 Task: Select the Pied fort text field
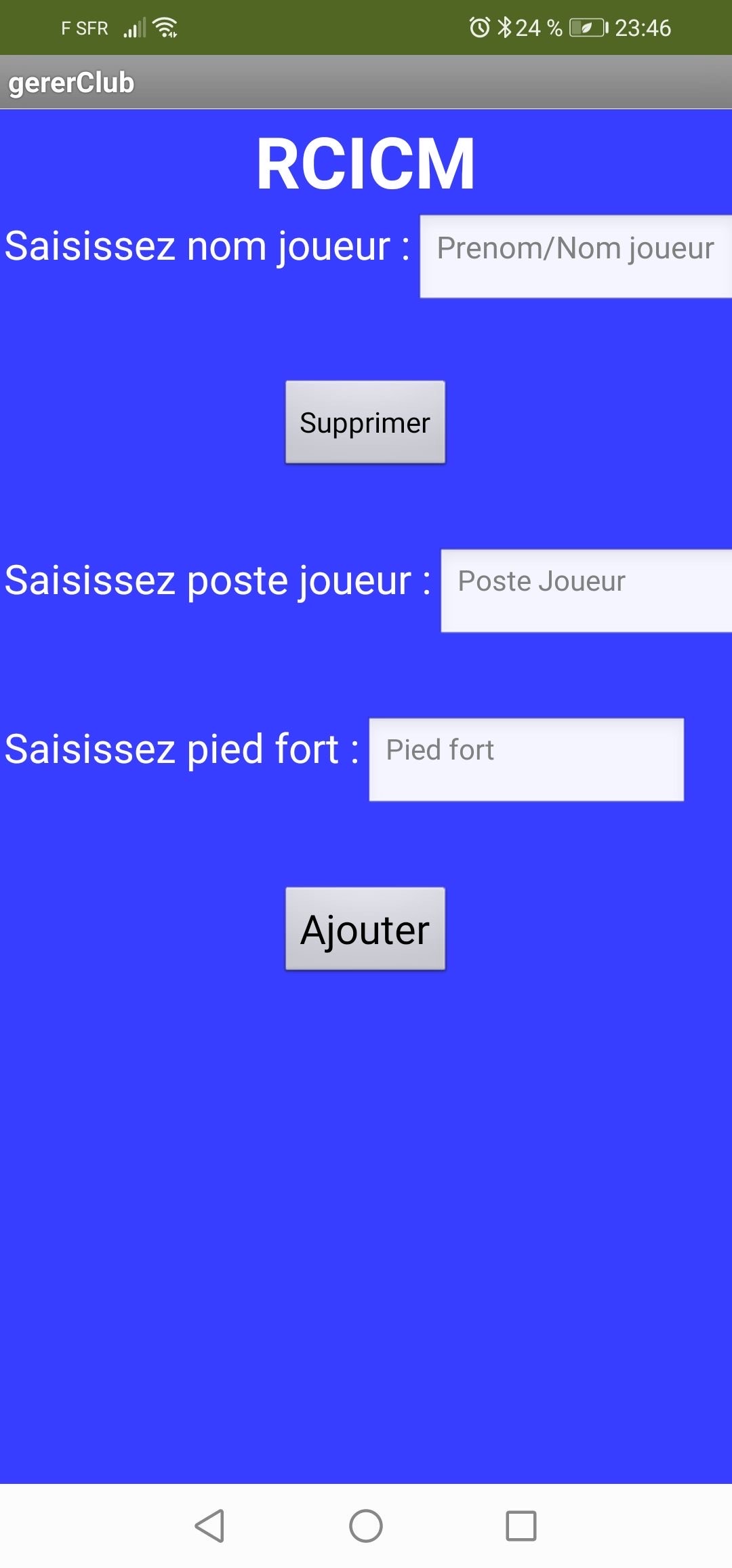click(x=527, y=760)
